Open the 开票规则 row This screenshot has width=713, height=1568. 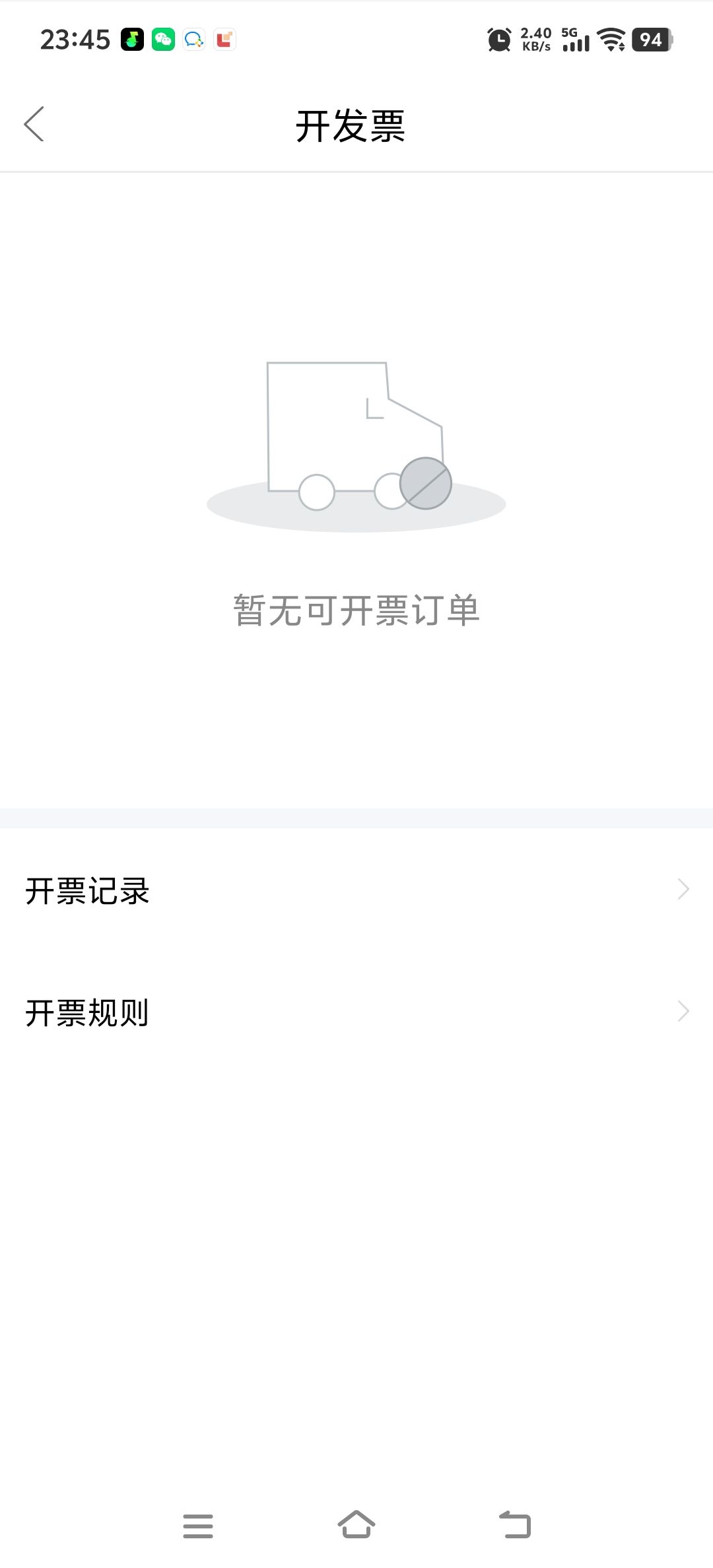coord(356,1012)
